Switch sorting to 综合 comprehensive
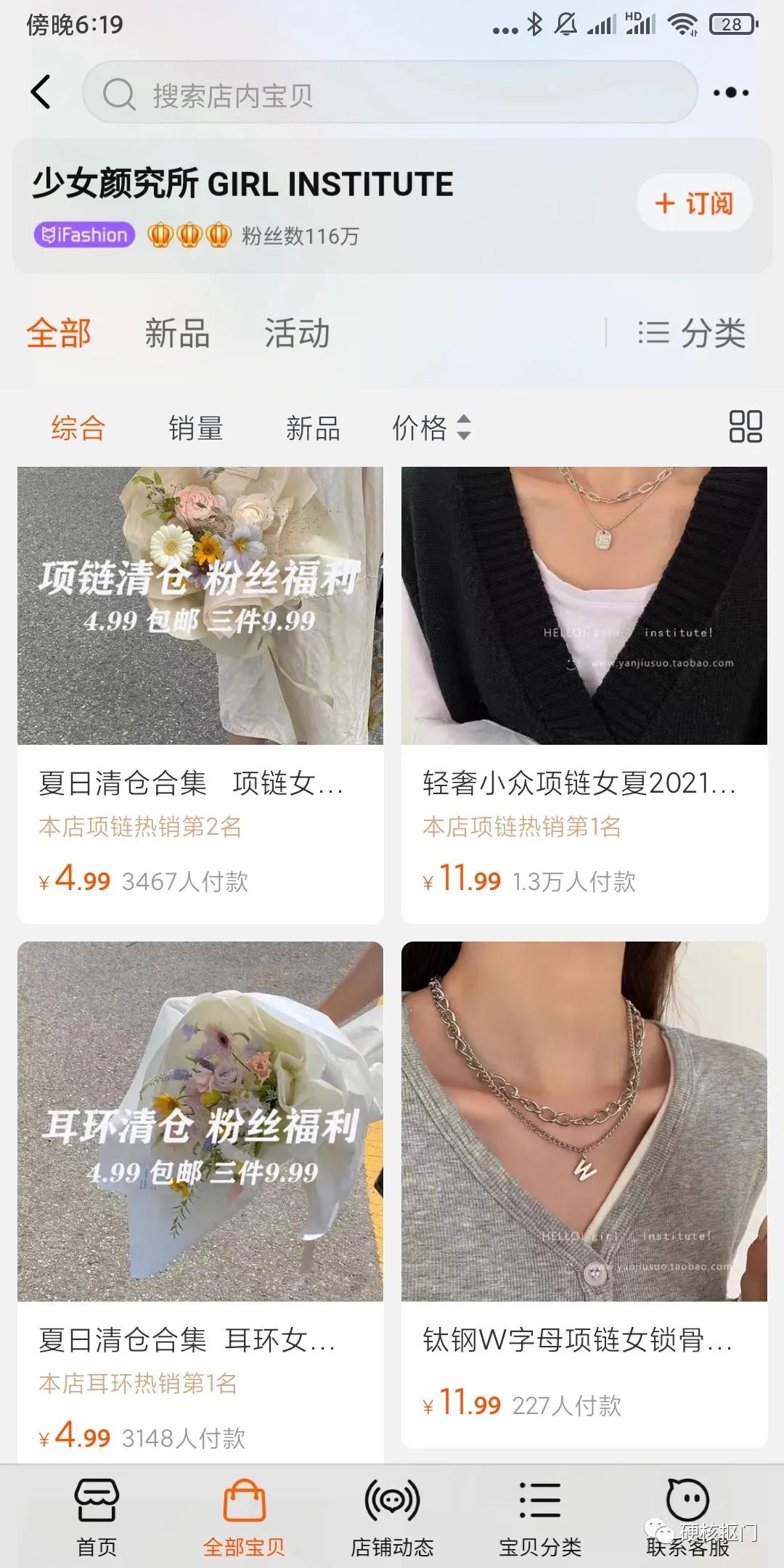The width and height of the screenshot is (784, 1568). 77,428
